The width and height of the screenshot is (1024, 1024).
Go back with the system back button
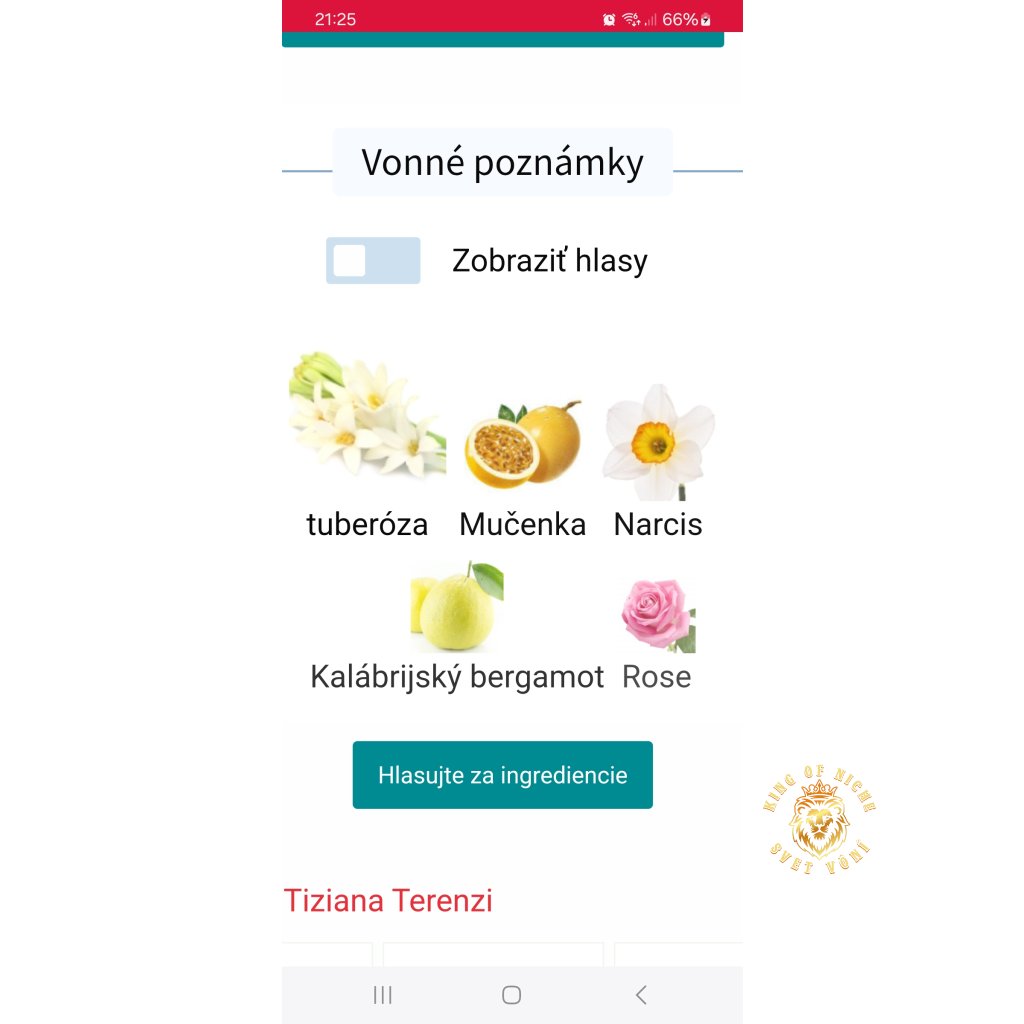[641, 995]
